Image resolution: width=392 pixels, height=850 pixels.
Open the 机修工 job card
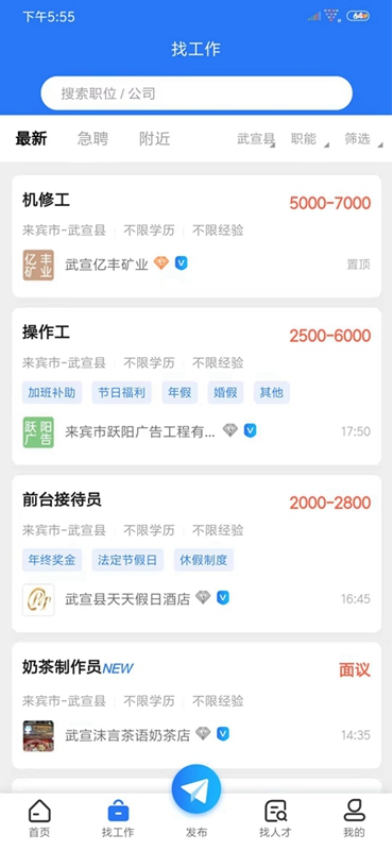[196, 236]
